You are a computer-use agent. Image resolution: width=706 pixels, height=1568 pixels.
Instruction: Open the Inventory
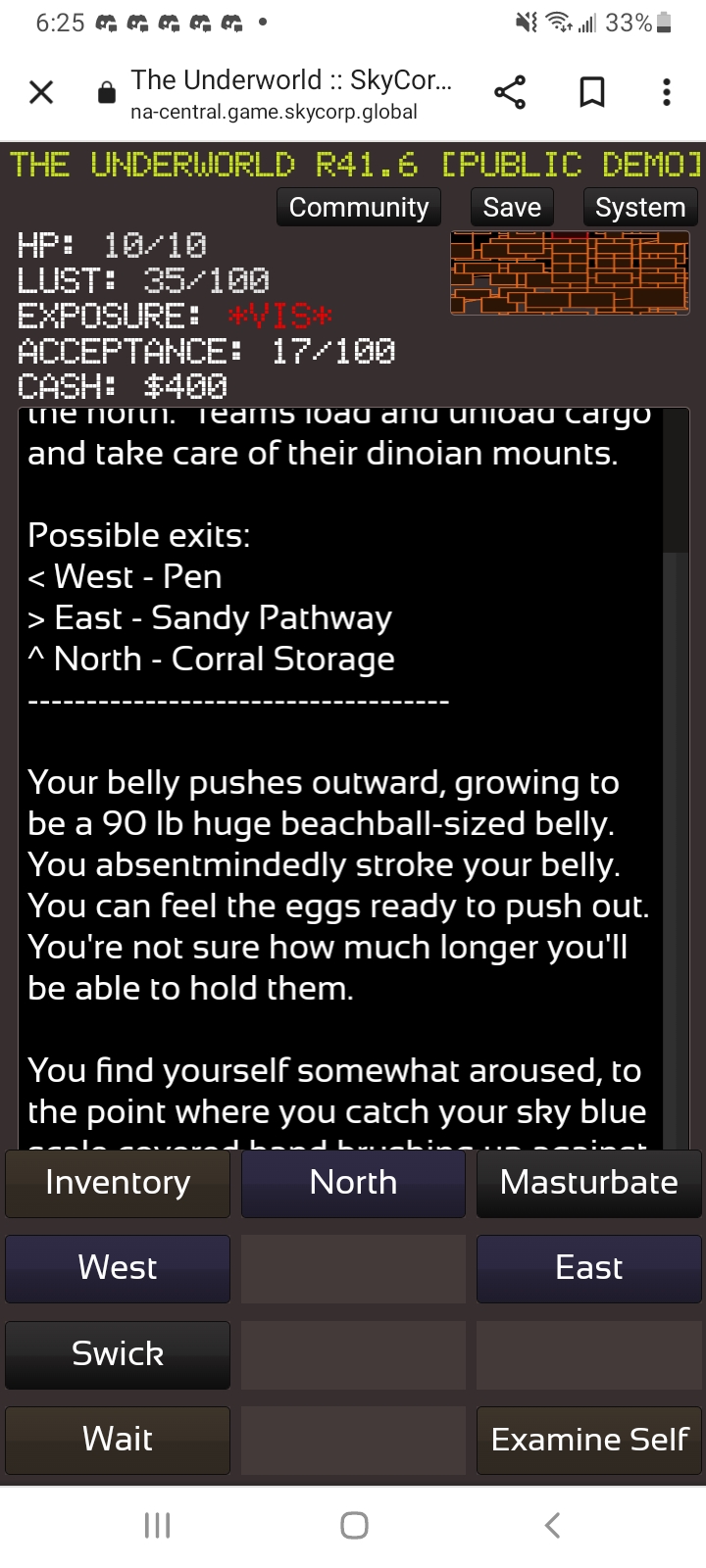[x=118, y=1183]
